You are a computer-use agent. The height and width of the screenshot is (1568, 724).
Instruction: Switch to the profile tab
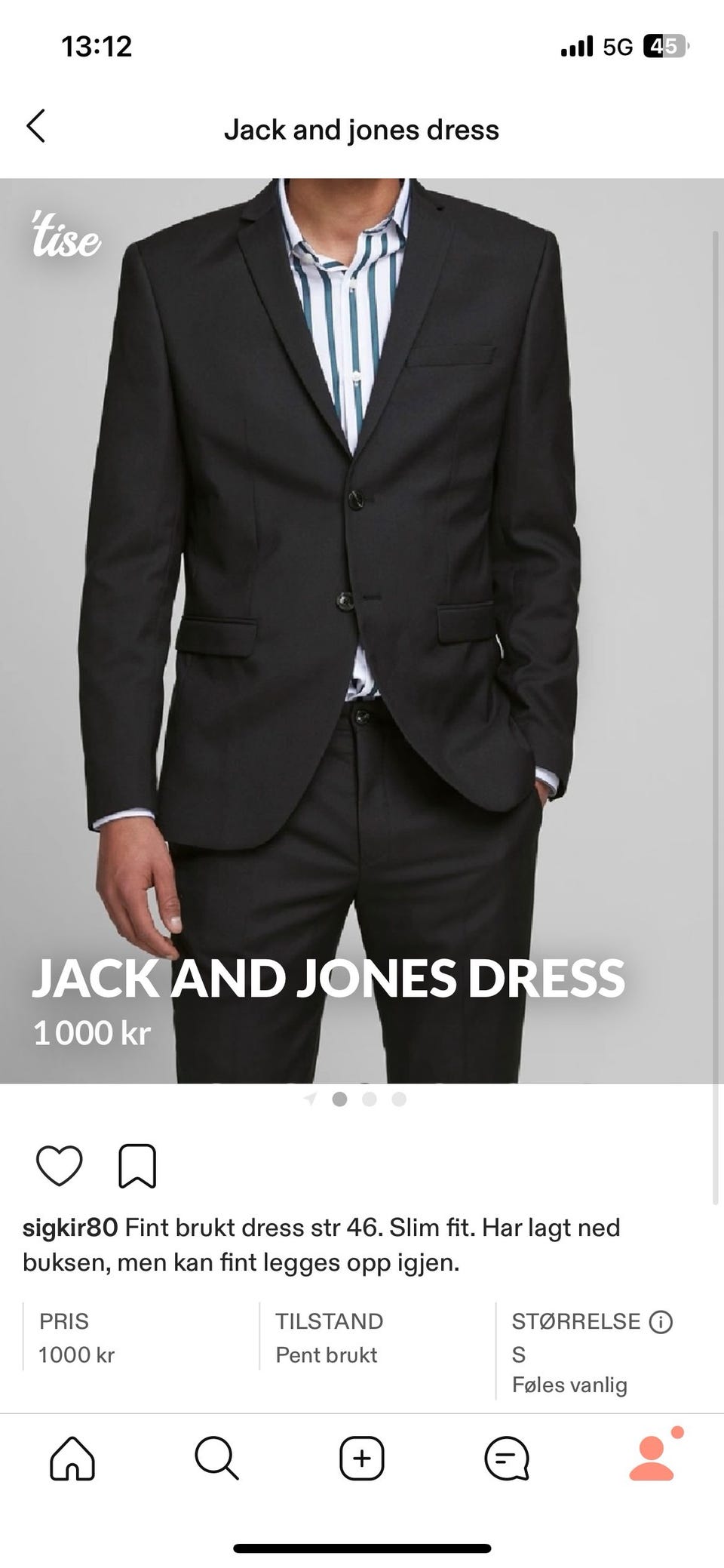click(652, 1458)
